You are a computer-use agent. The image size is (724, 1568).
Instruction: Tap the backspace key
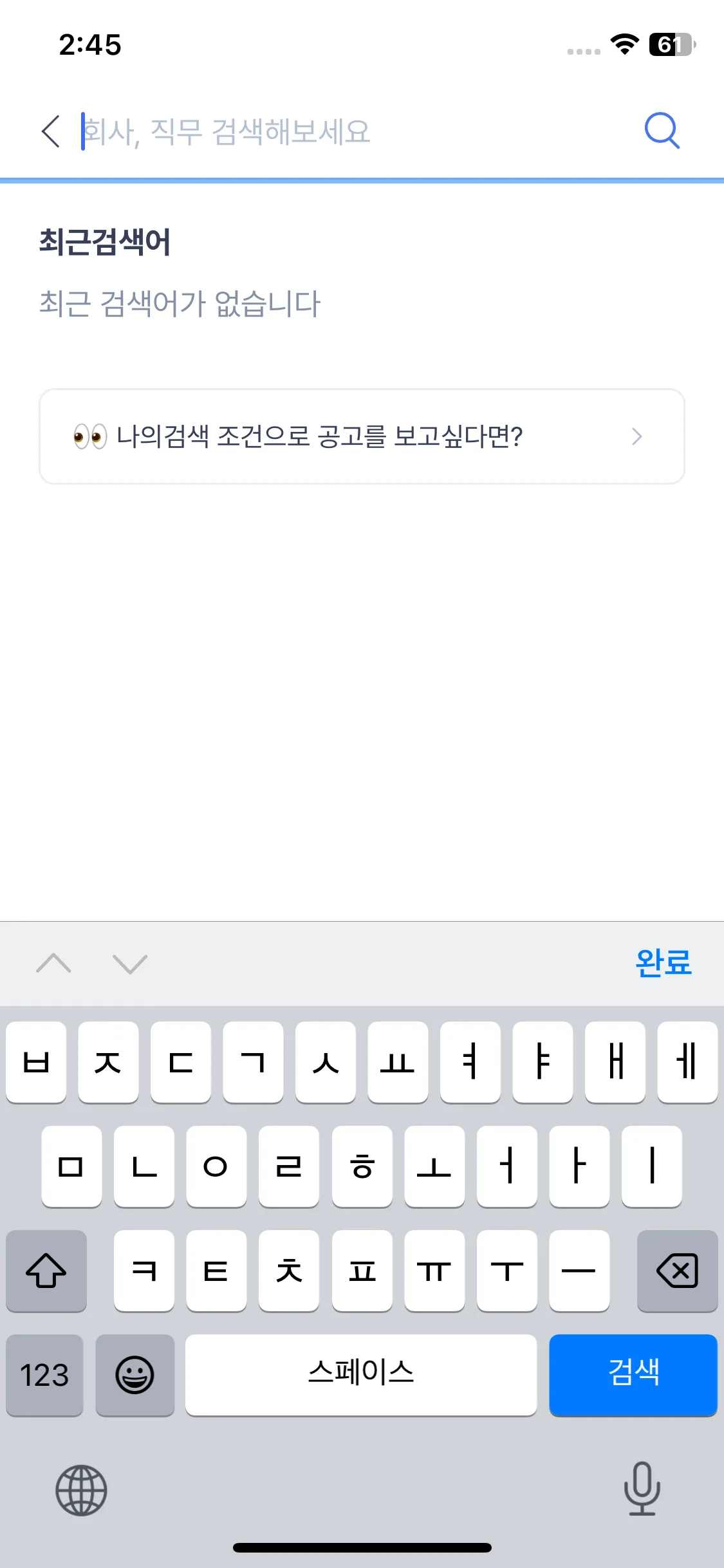677,1271
